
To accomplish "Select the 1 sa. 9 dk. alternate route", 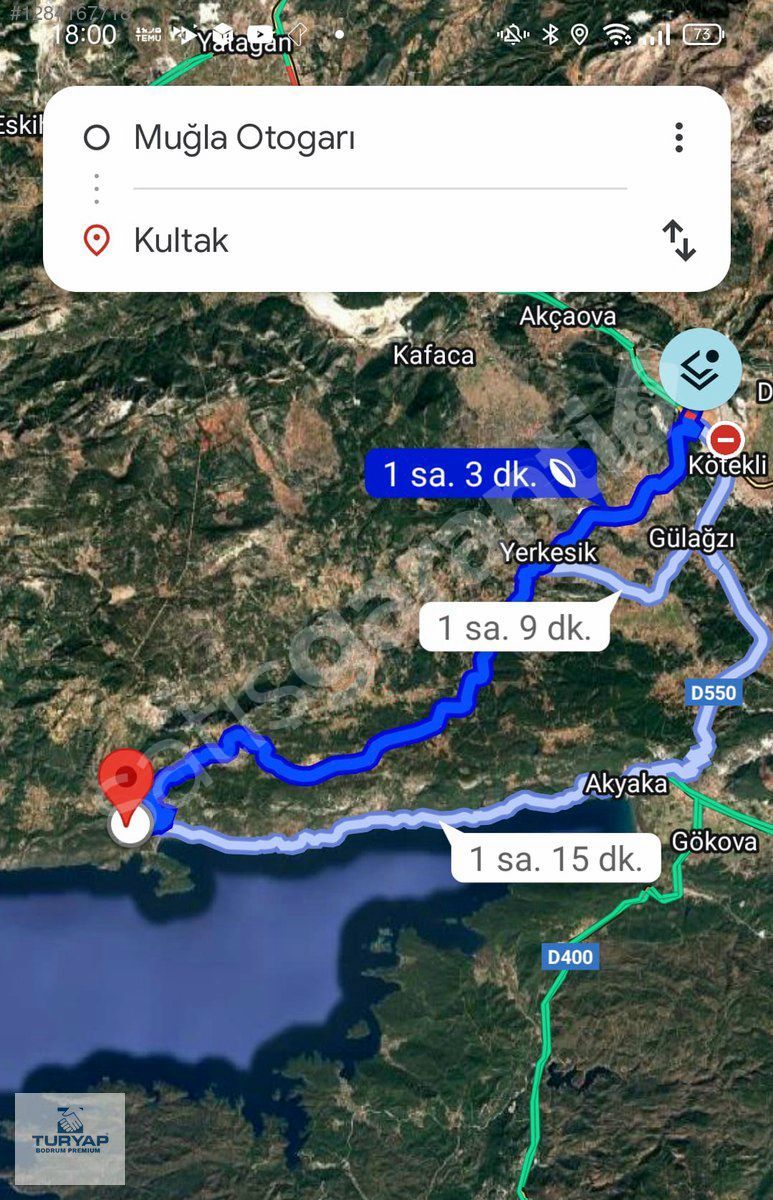I will click(514, 628).
